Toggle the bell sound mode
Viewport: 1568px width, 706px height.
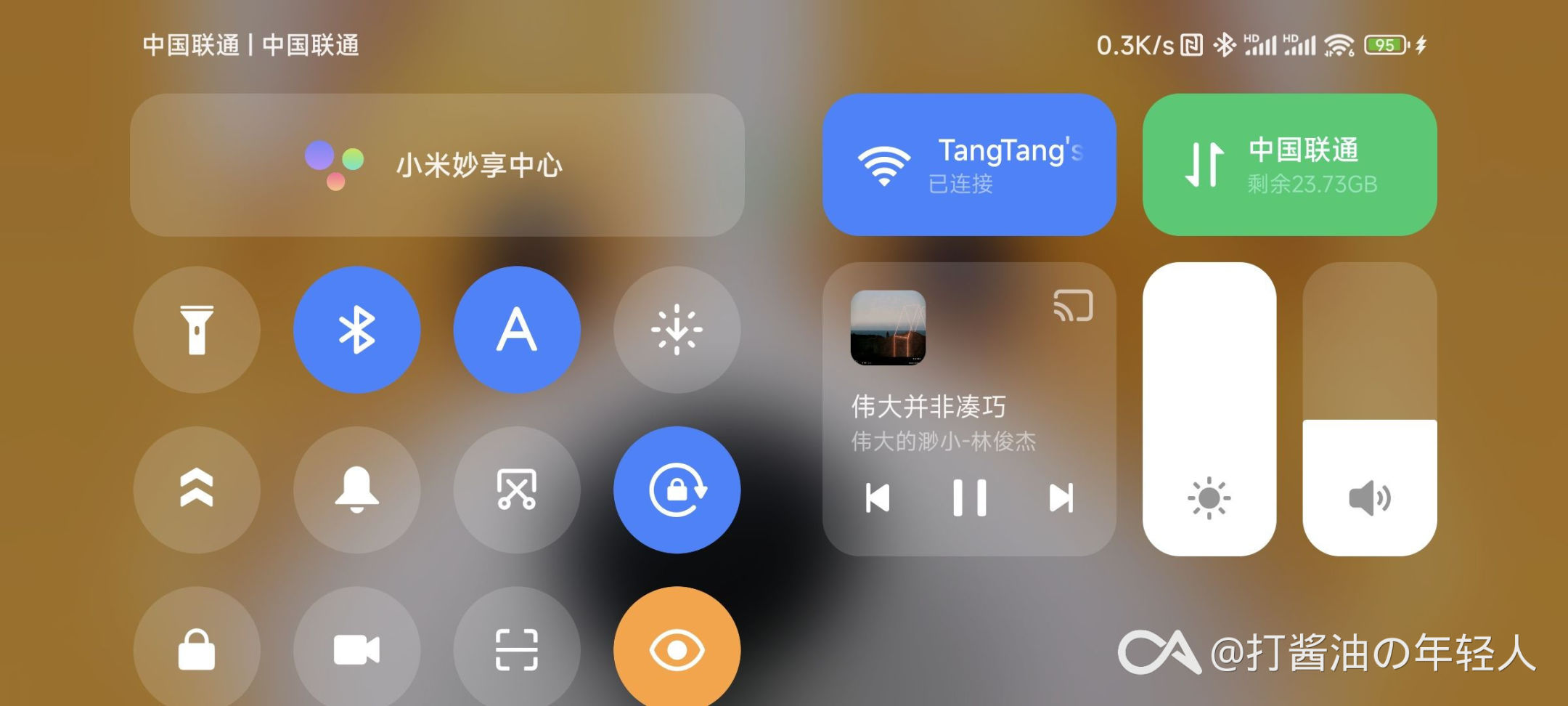coord(356,490)
